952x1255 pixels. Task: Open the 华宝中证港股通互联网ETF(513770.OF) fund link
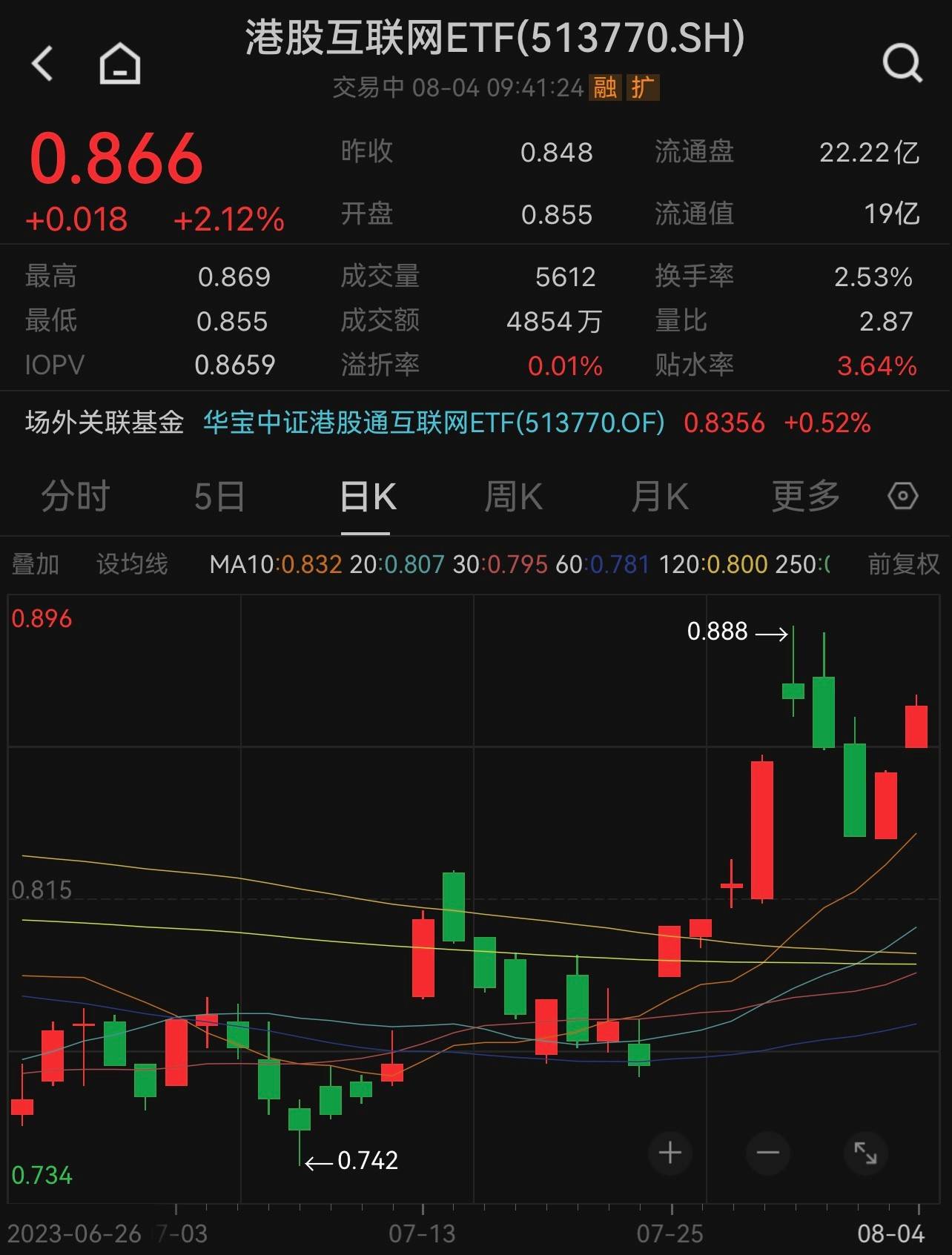pos(434,424)
